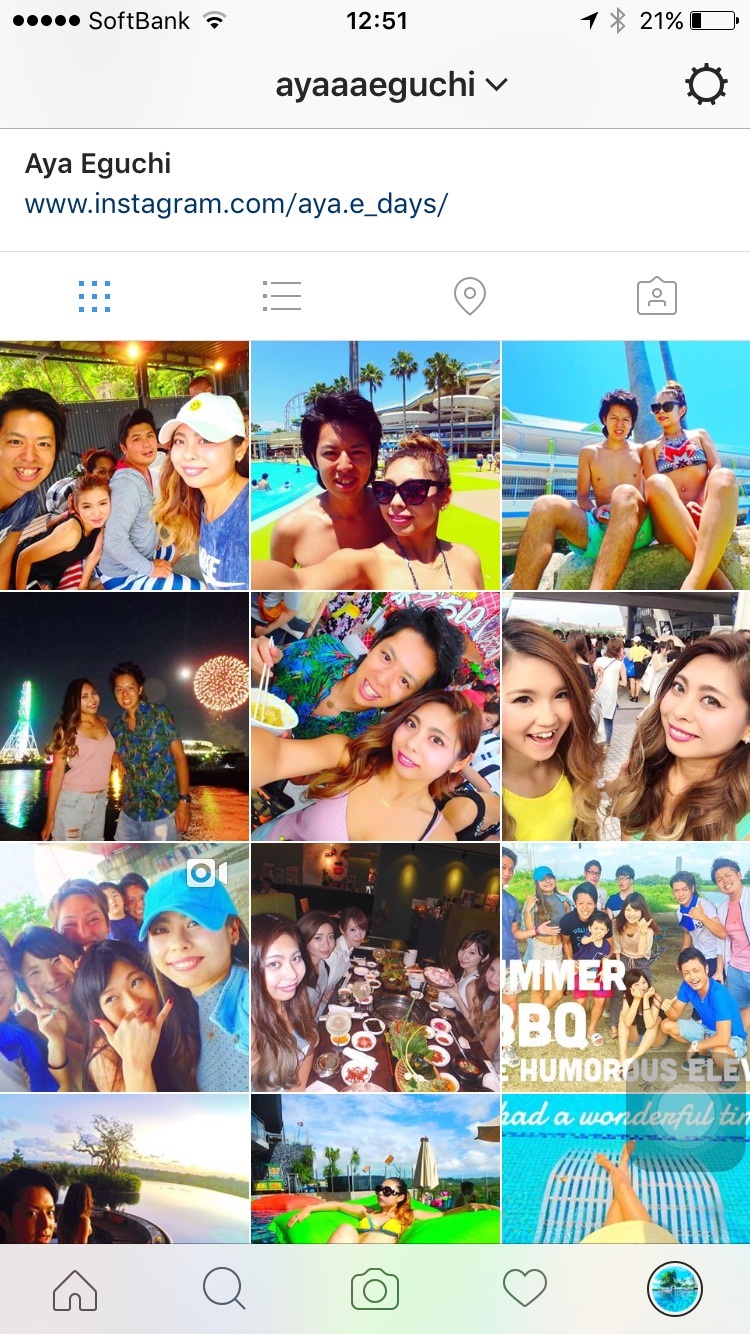This screenshot has width=750, height=1334.
Task: Switch to the grid view tab
Action: click(x=94, y=296)
